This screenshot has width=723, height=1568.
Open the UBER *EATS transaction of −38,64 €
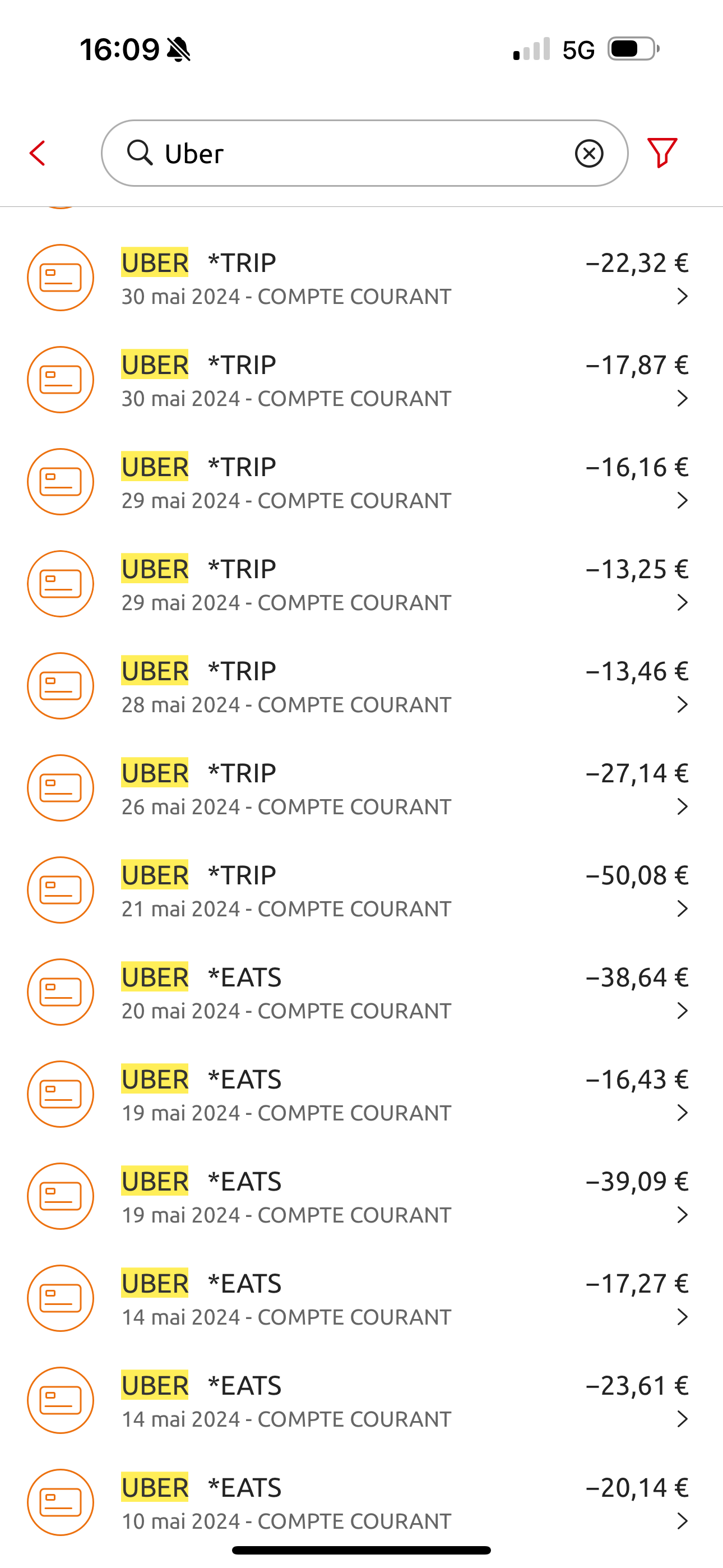coord(361,992)
